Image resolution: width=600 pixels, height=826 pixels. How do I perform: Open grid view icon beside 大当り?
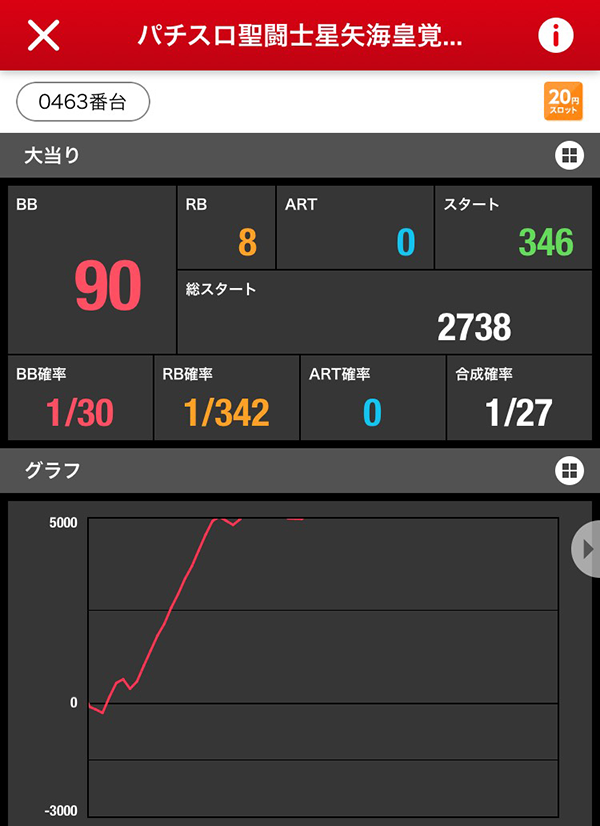(569, 155)
